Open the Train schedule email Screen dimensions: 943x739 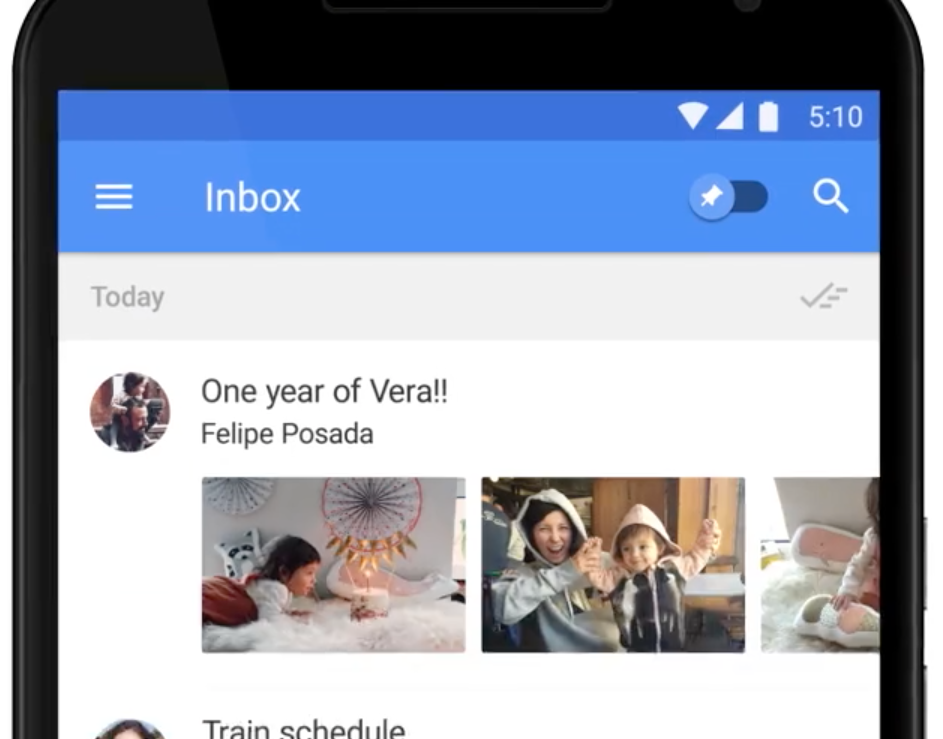(x=304, y=730)
